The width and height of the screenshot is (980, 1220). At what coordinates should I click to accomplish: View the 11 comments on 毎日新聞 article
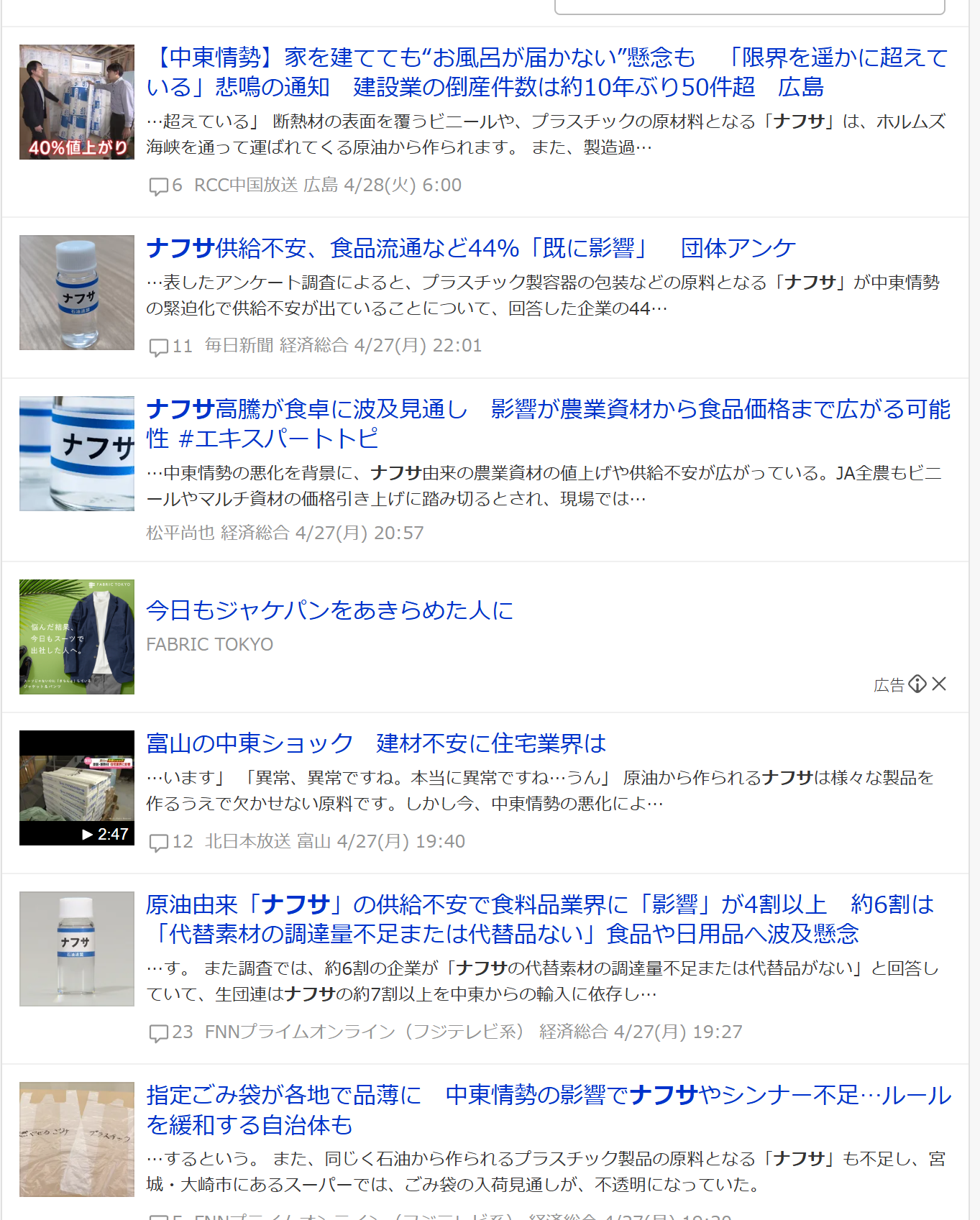click(170, 347)
